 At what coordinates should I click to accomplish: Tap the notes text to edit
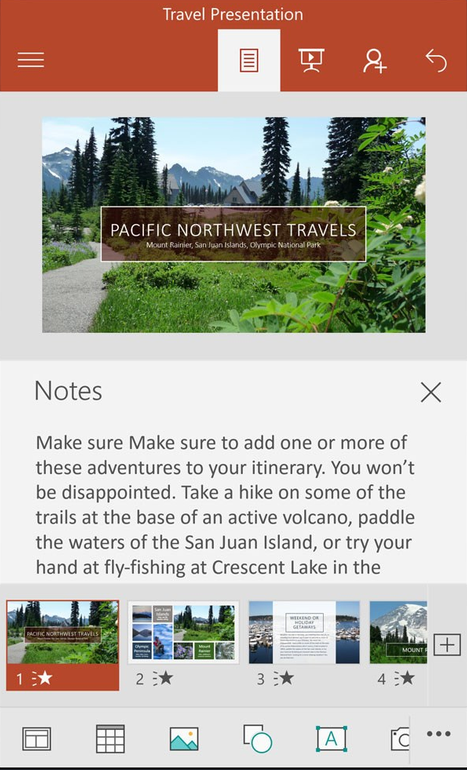click(x=225, y=505)
